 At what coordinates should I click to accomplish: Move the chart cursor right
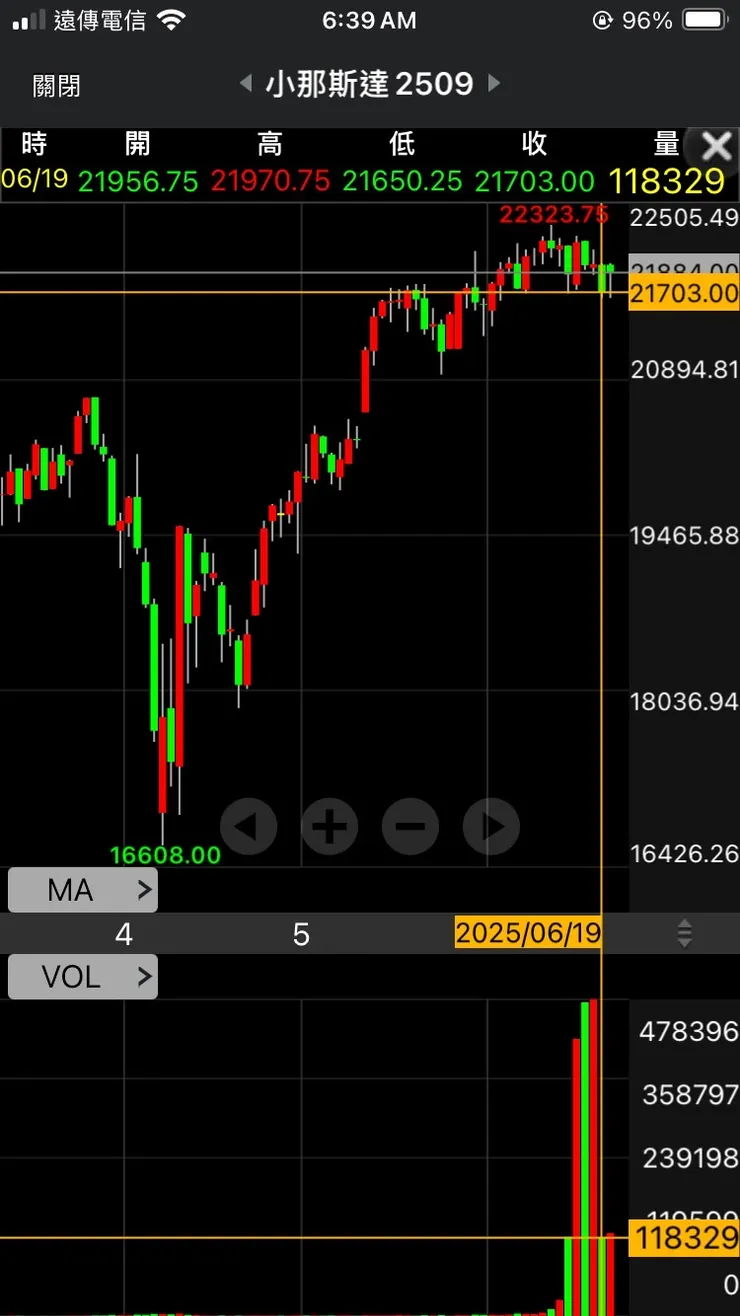(x=492, y=826)
